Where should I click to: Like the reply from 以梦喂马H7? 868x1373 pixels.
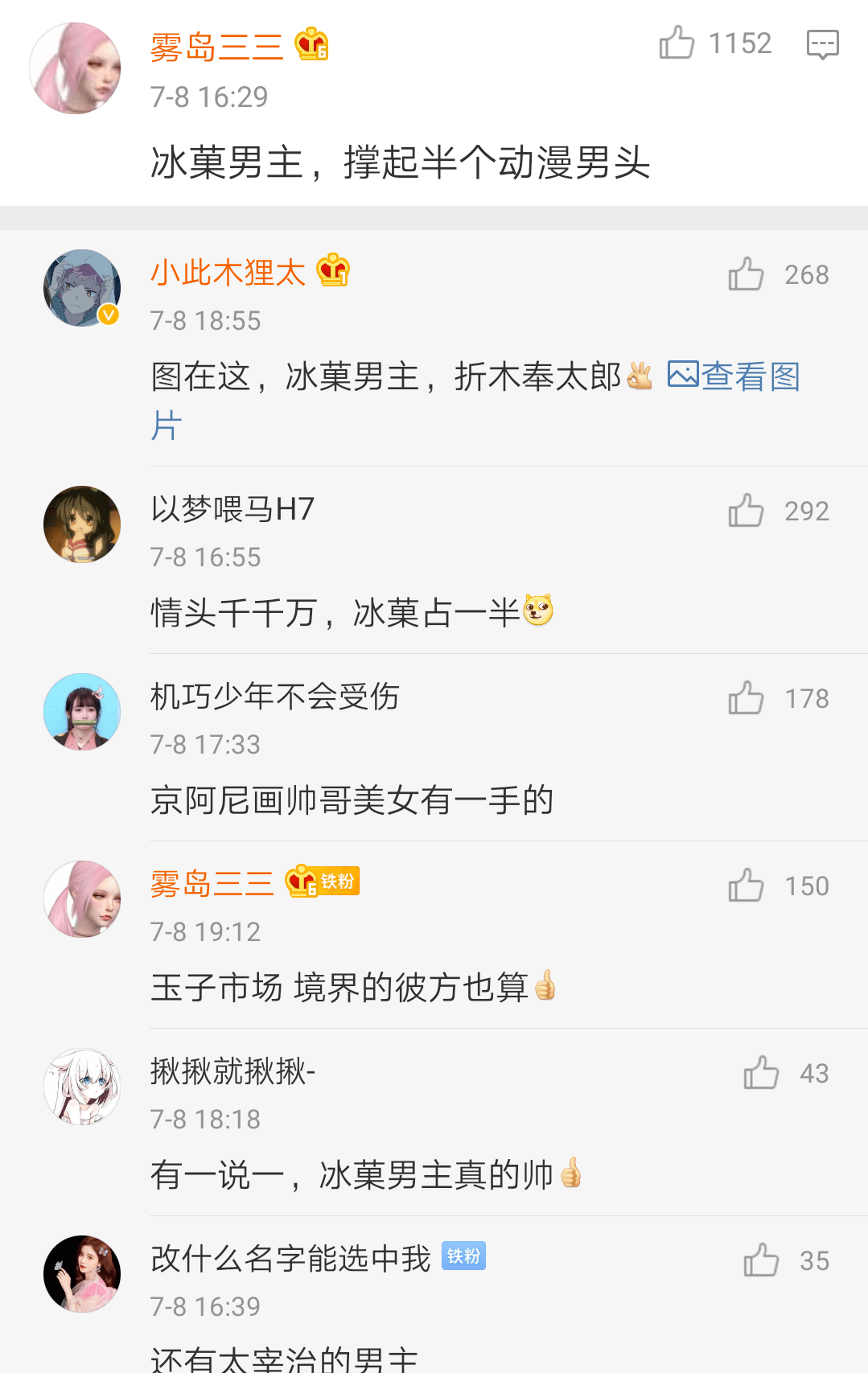point(746,511)
